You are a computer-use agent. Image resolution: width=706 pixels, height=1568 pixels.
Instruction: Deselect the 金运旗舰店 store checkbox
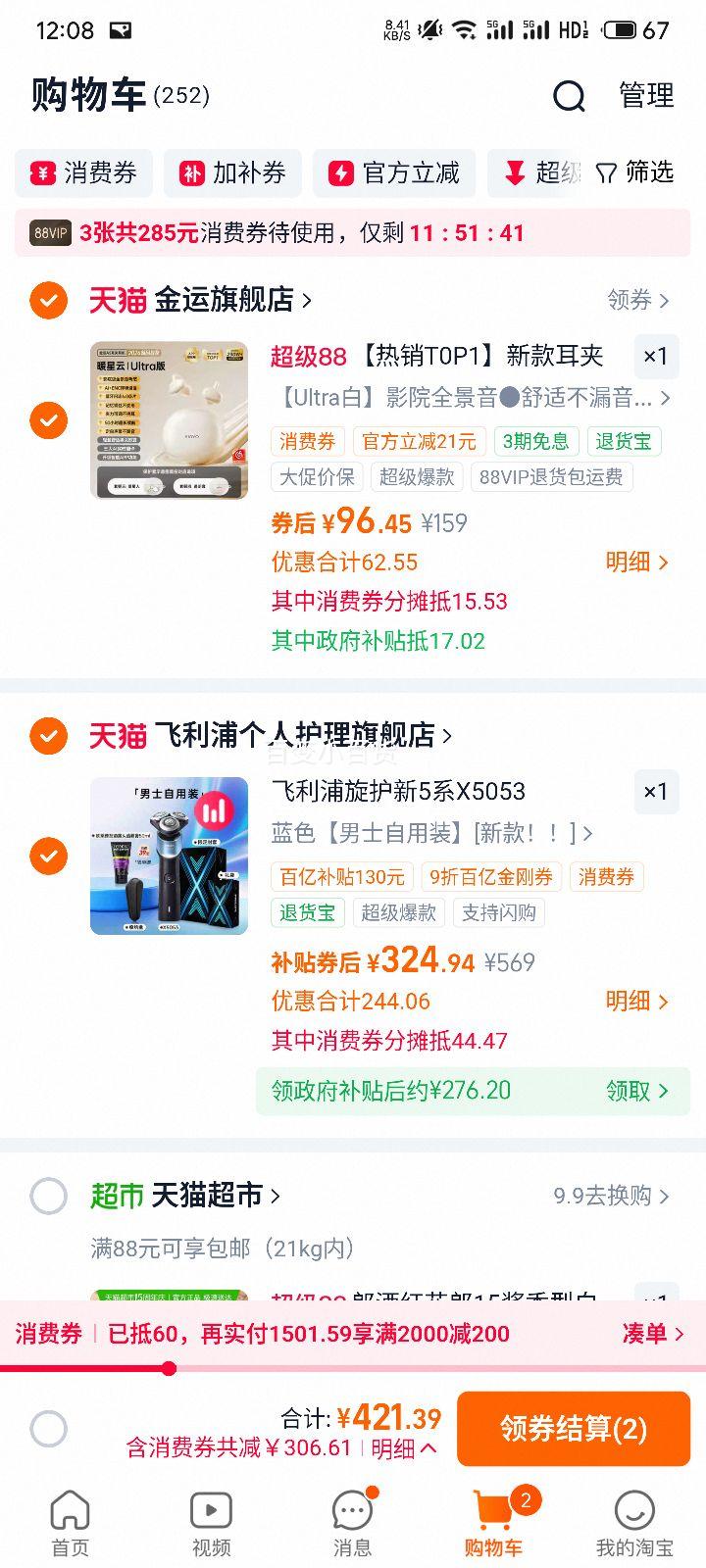pyautogui.click(x=48, y=300)
